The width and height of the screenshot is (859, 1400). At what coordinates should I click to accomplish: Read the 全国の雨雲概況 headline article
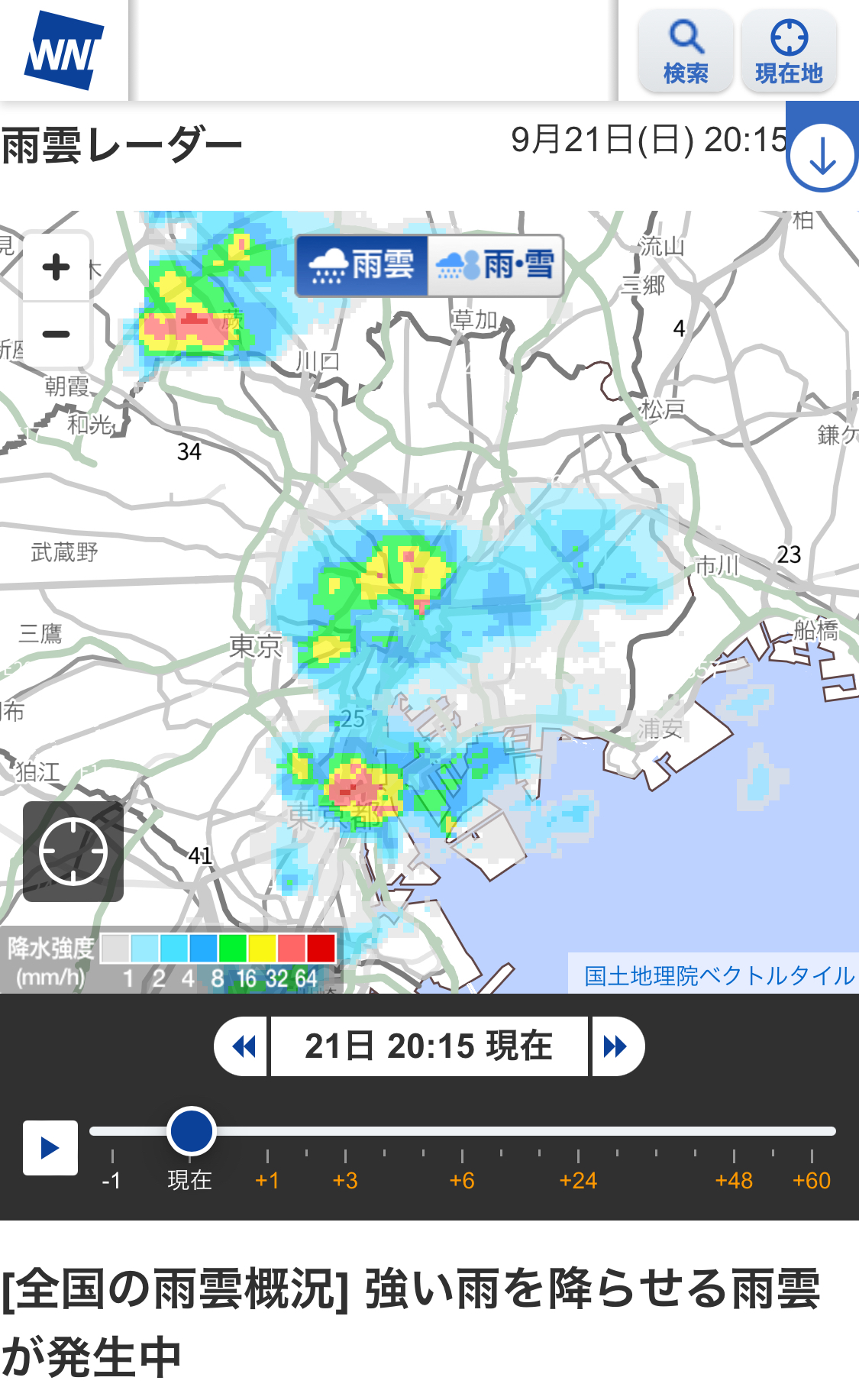tap(412, 1321)
